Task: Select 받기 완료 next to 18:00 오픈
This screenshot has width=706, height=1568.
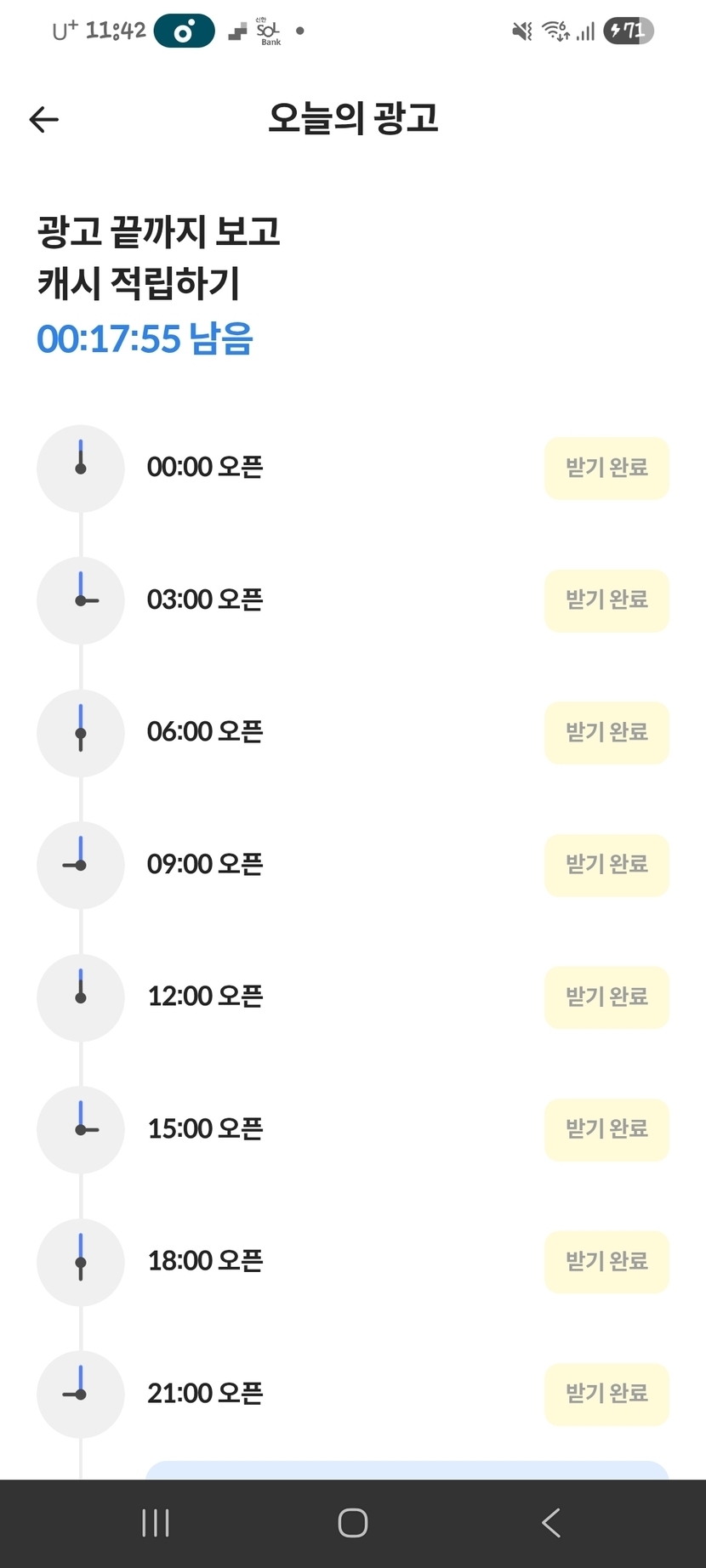Action: point(606,1261)
